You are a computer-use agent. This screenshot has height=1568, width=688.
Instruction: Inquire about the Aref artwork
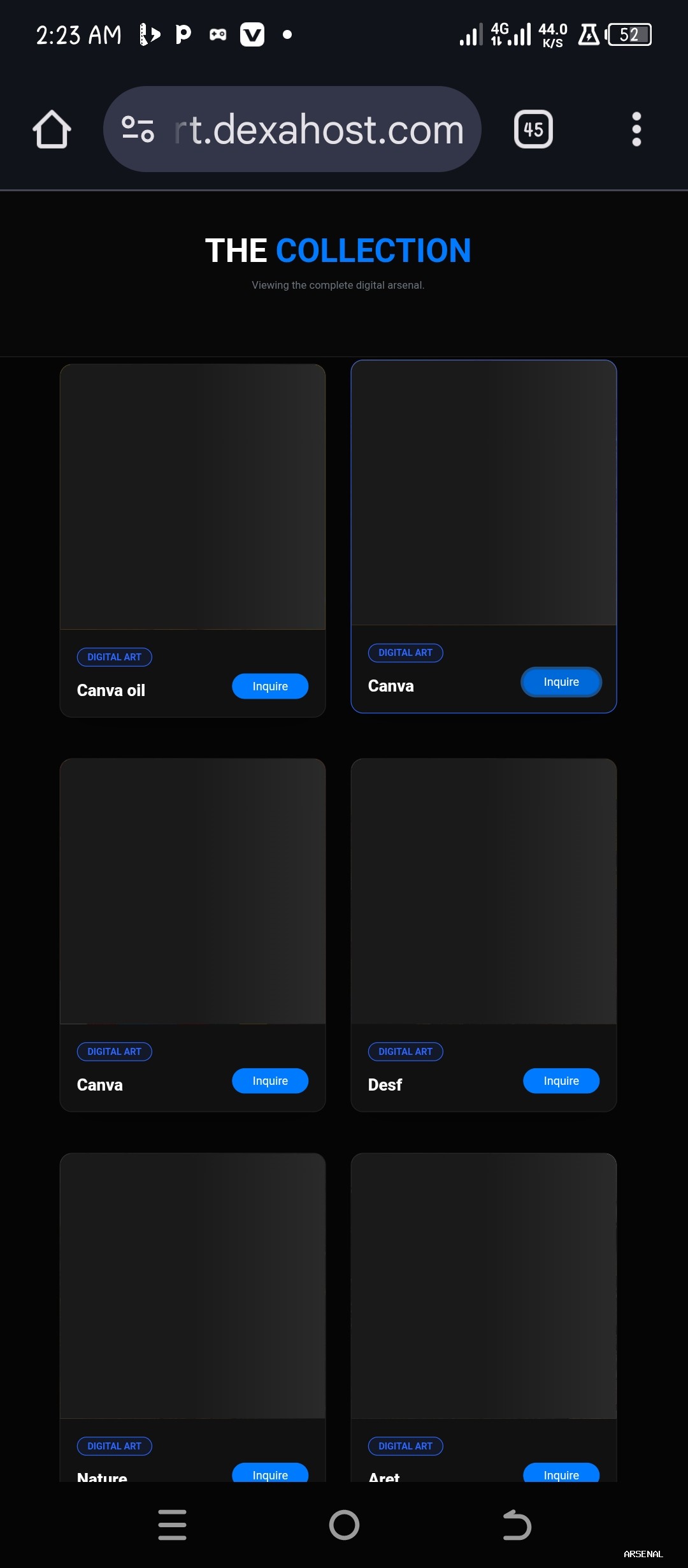point(561,1474)
